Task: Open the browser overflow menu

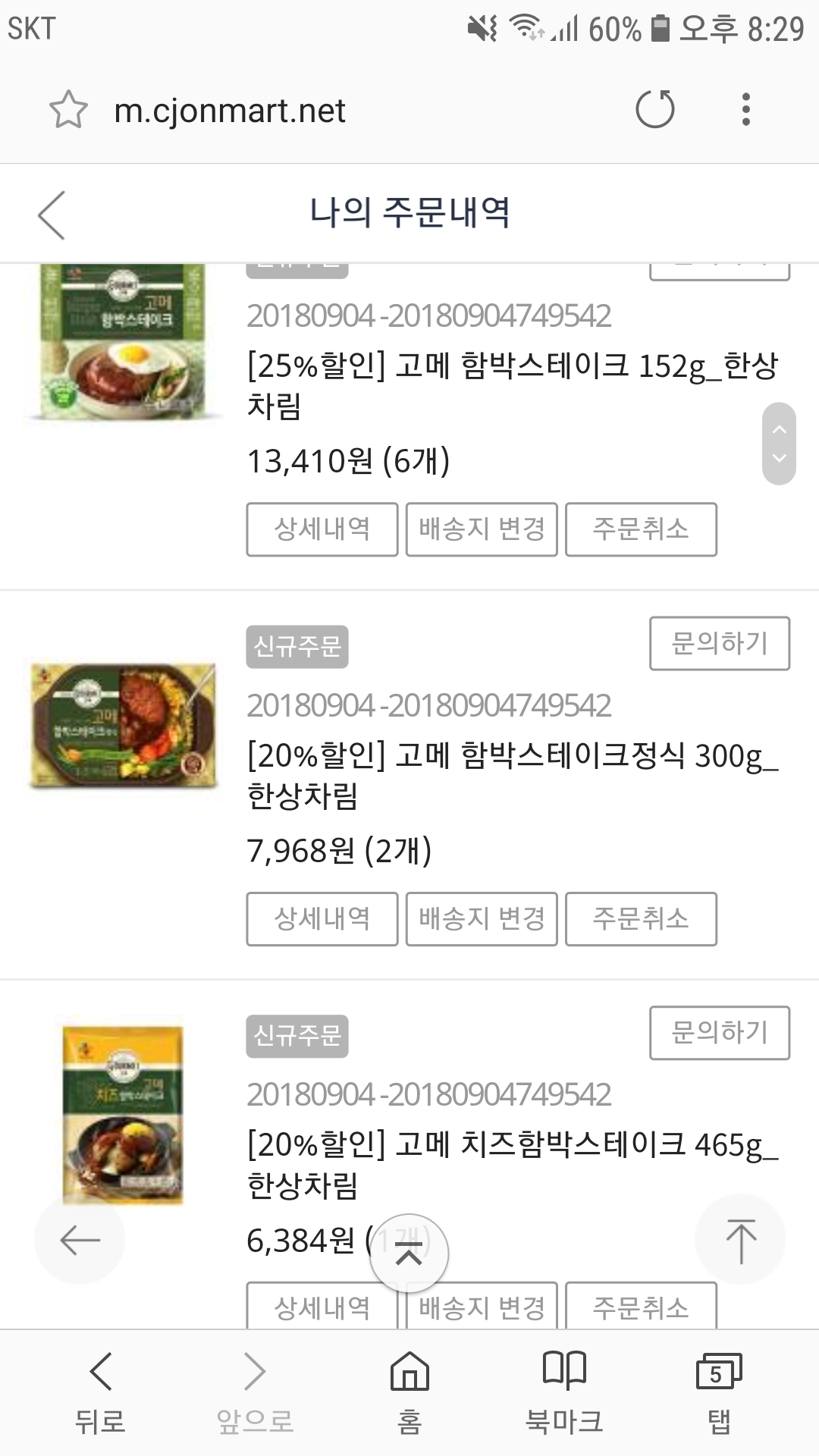Action: (x=746, y=110)
